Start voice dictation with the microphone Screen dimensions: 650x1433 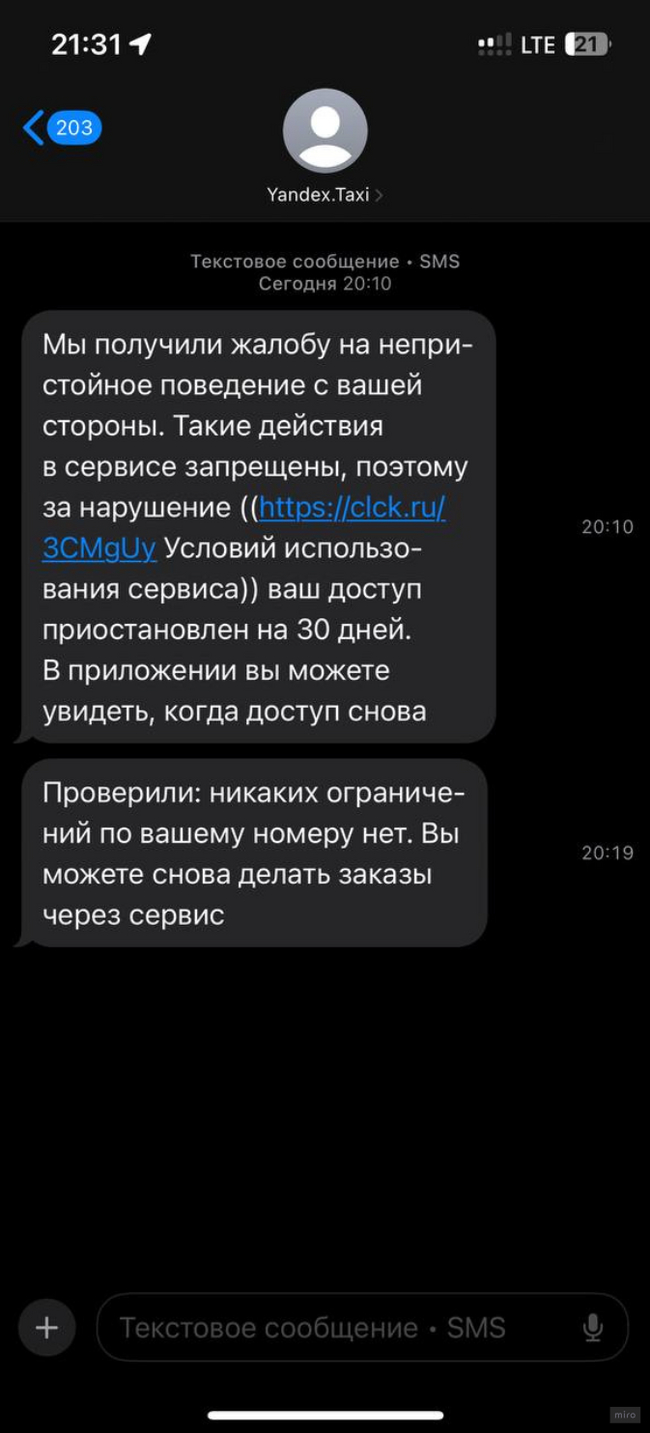[x=593, y=1327]
